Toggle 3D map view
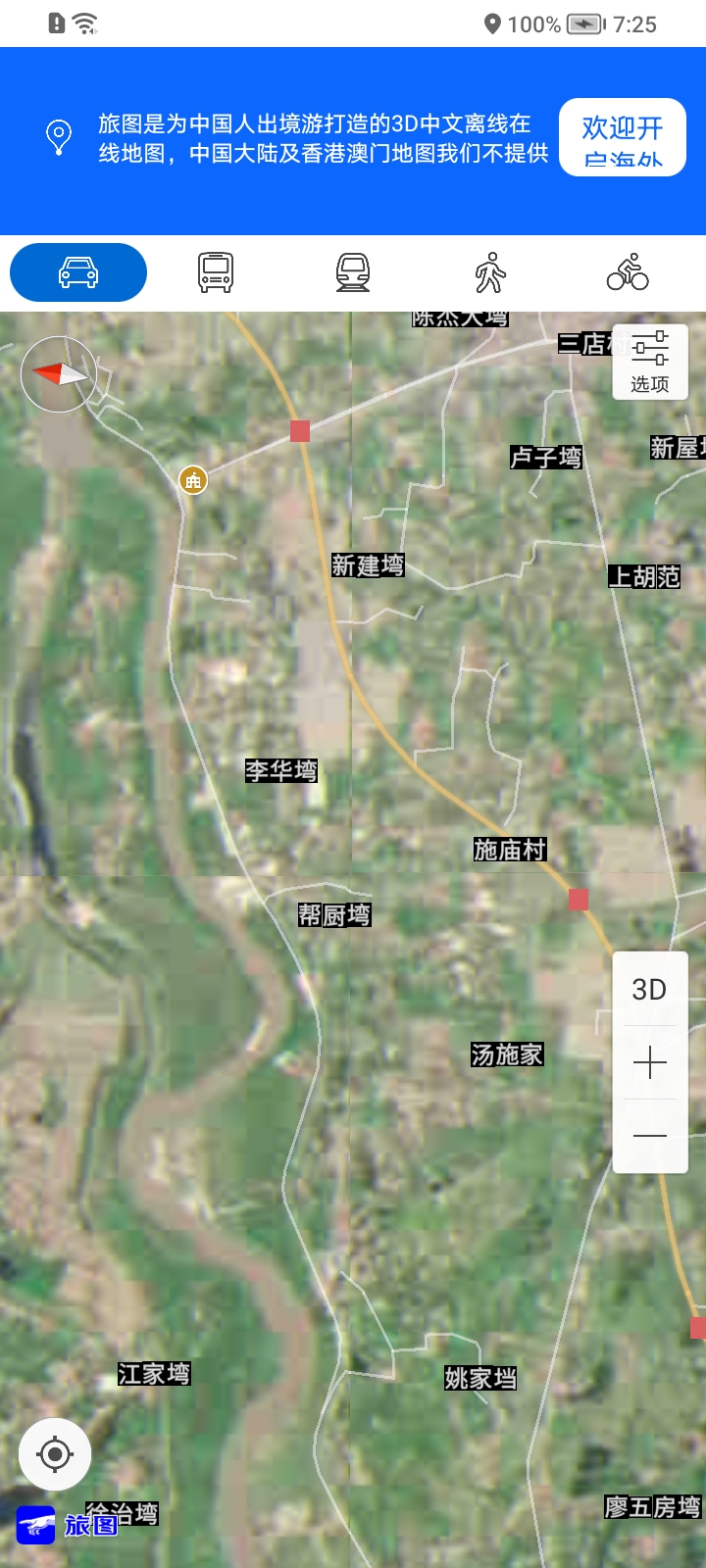The width and height of the screenshot is (706, 1568). click(x=649, y=989)
